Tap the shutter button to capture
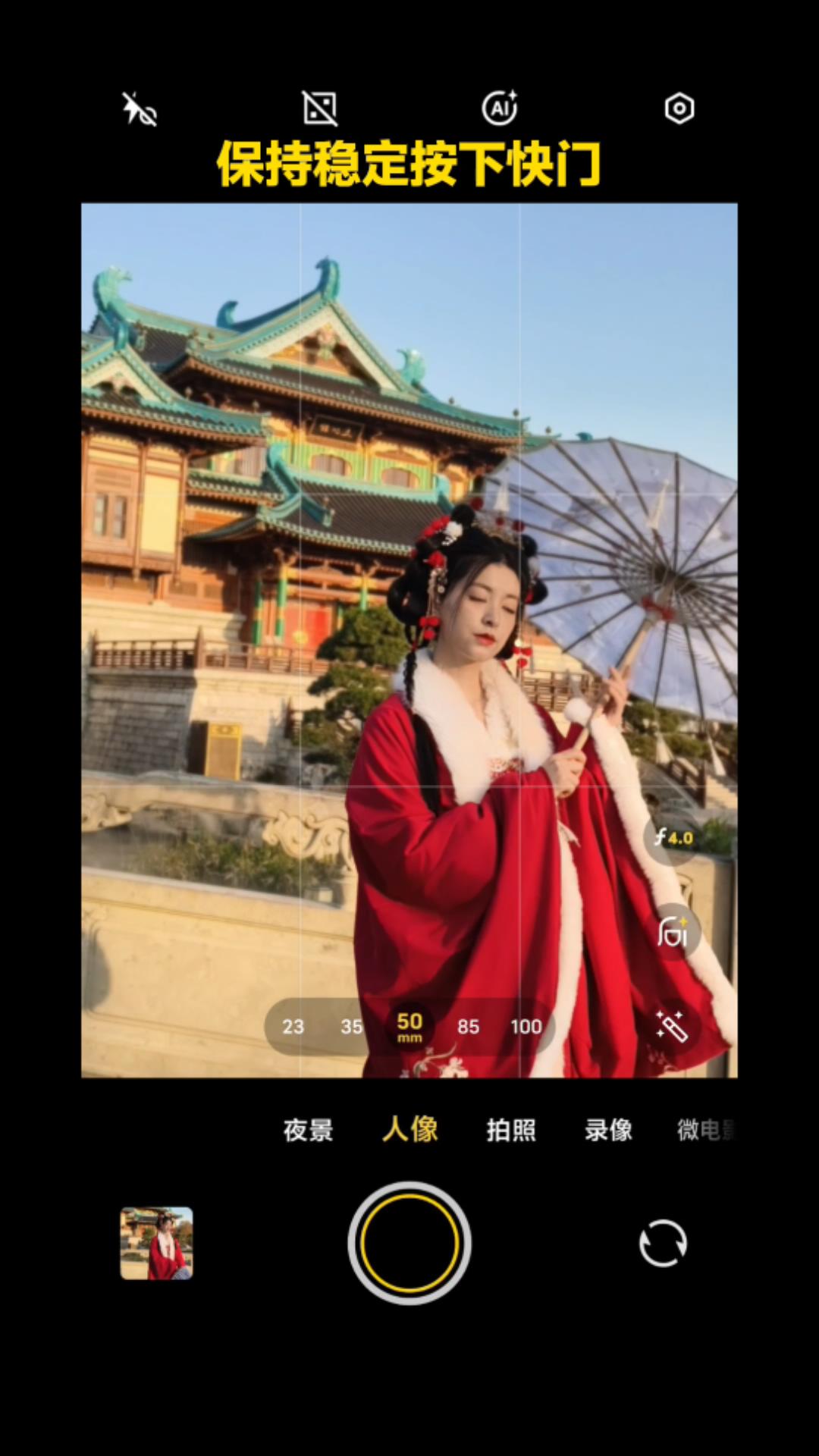 point(409,1243)
